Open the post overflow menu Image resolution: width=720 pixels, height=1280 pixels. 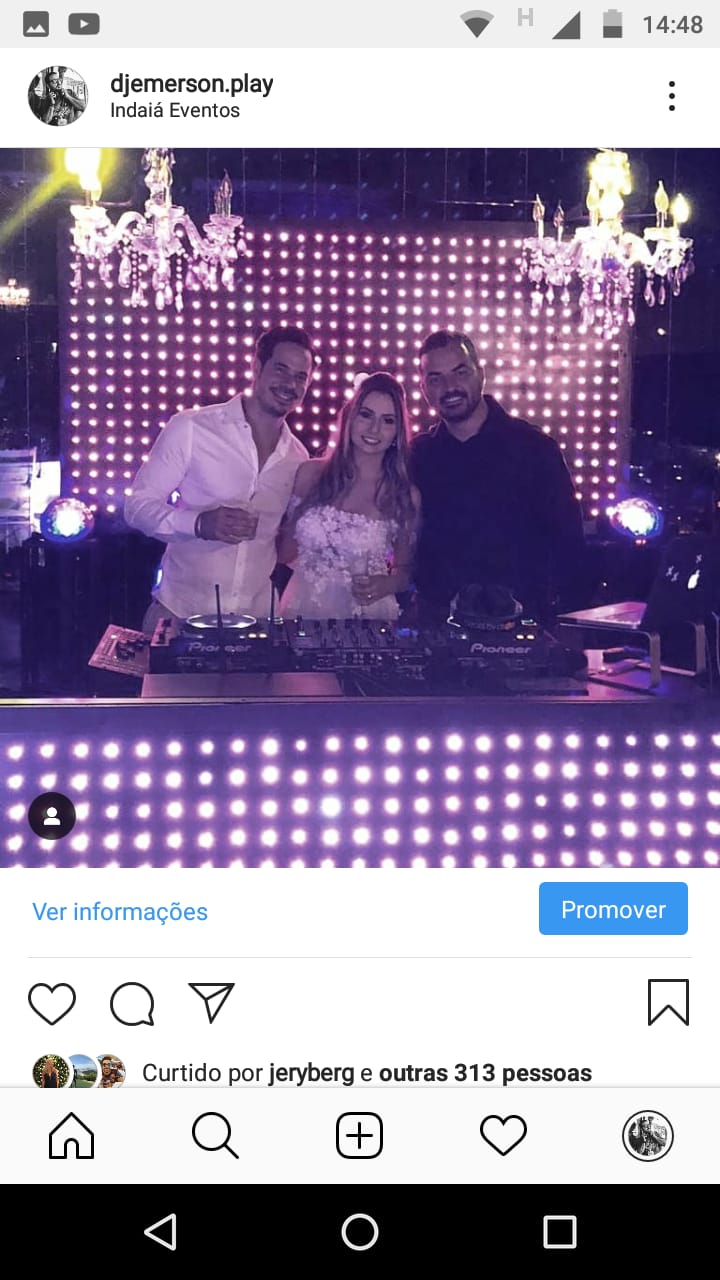(671, 96)
